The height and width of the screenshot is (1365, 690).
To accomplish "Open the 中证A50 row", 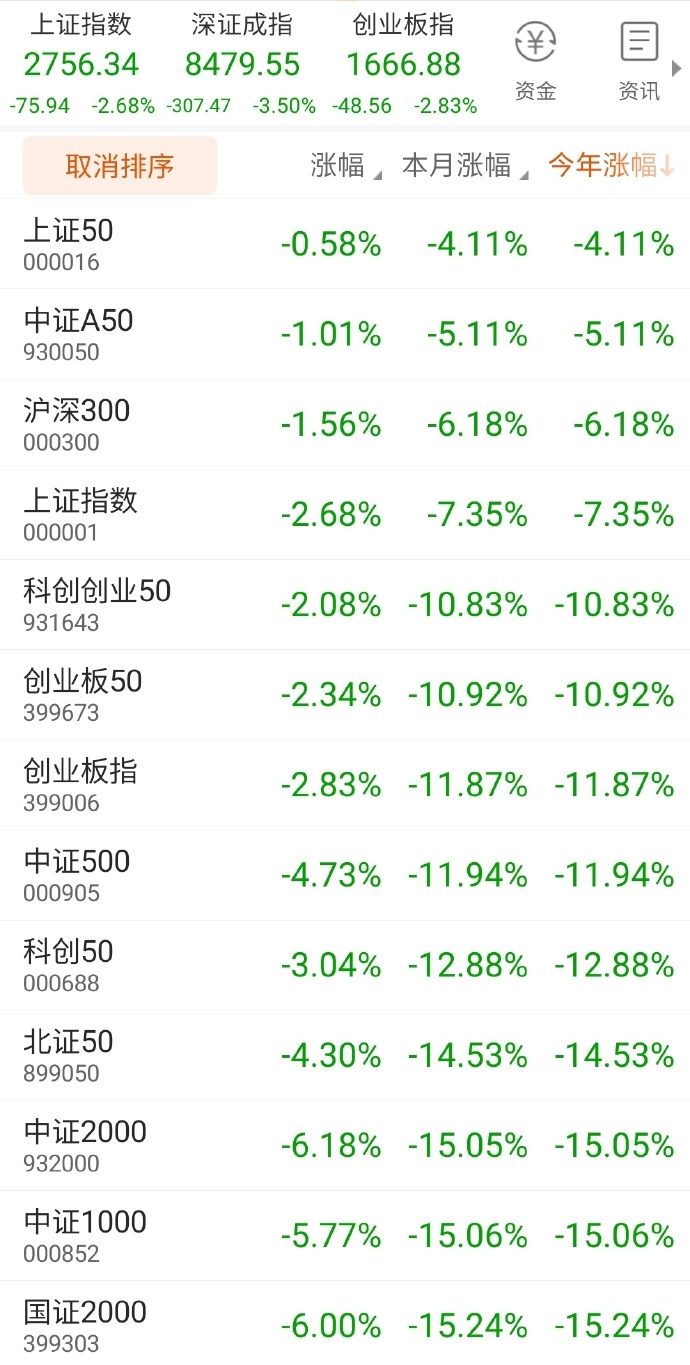I will click(345, 334).
